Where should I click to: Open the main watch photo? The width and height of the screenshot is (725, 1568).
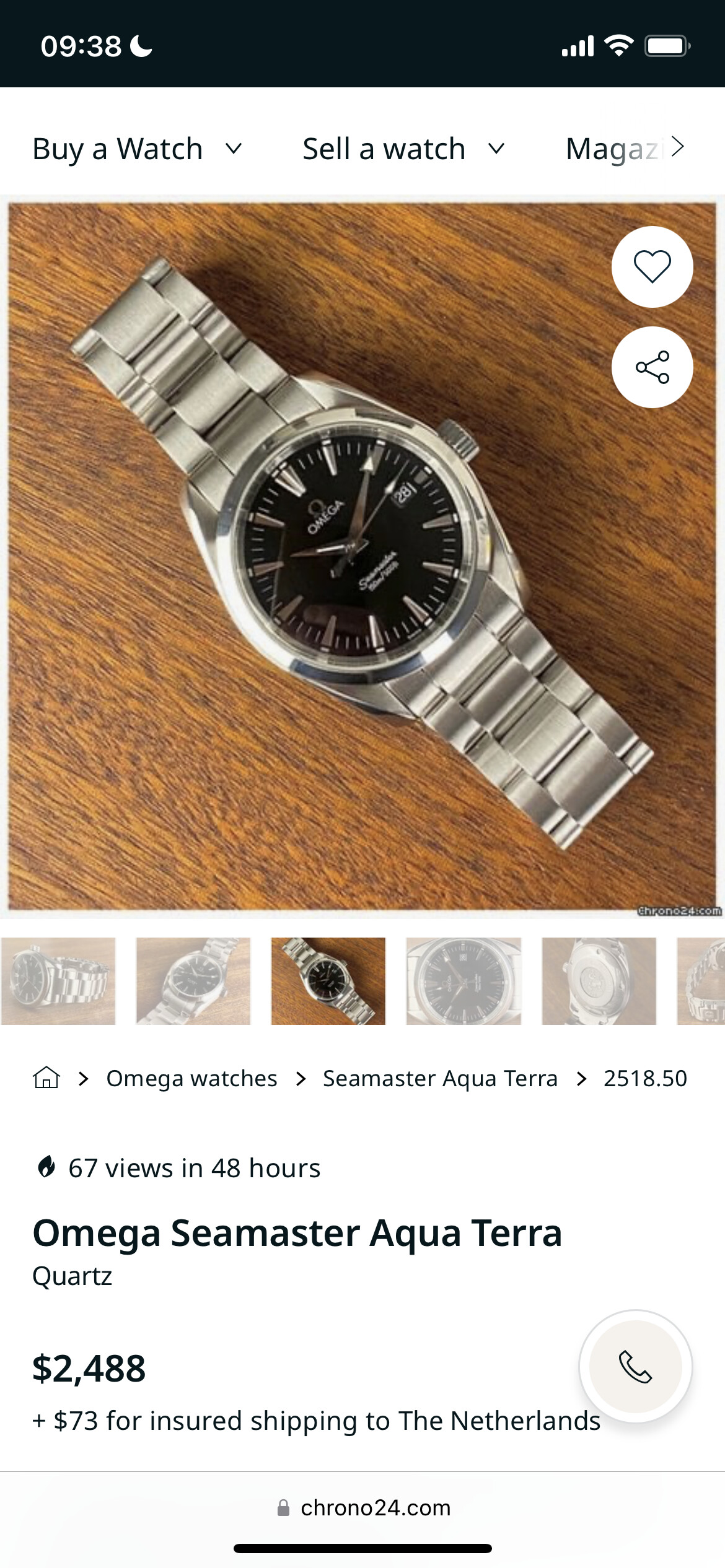click(362, 556)
